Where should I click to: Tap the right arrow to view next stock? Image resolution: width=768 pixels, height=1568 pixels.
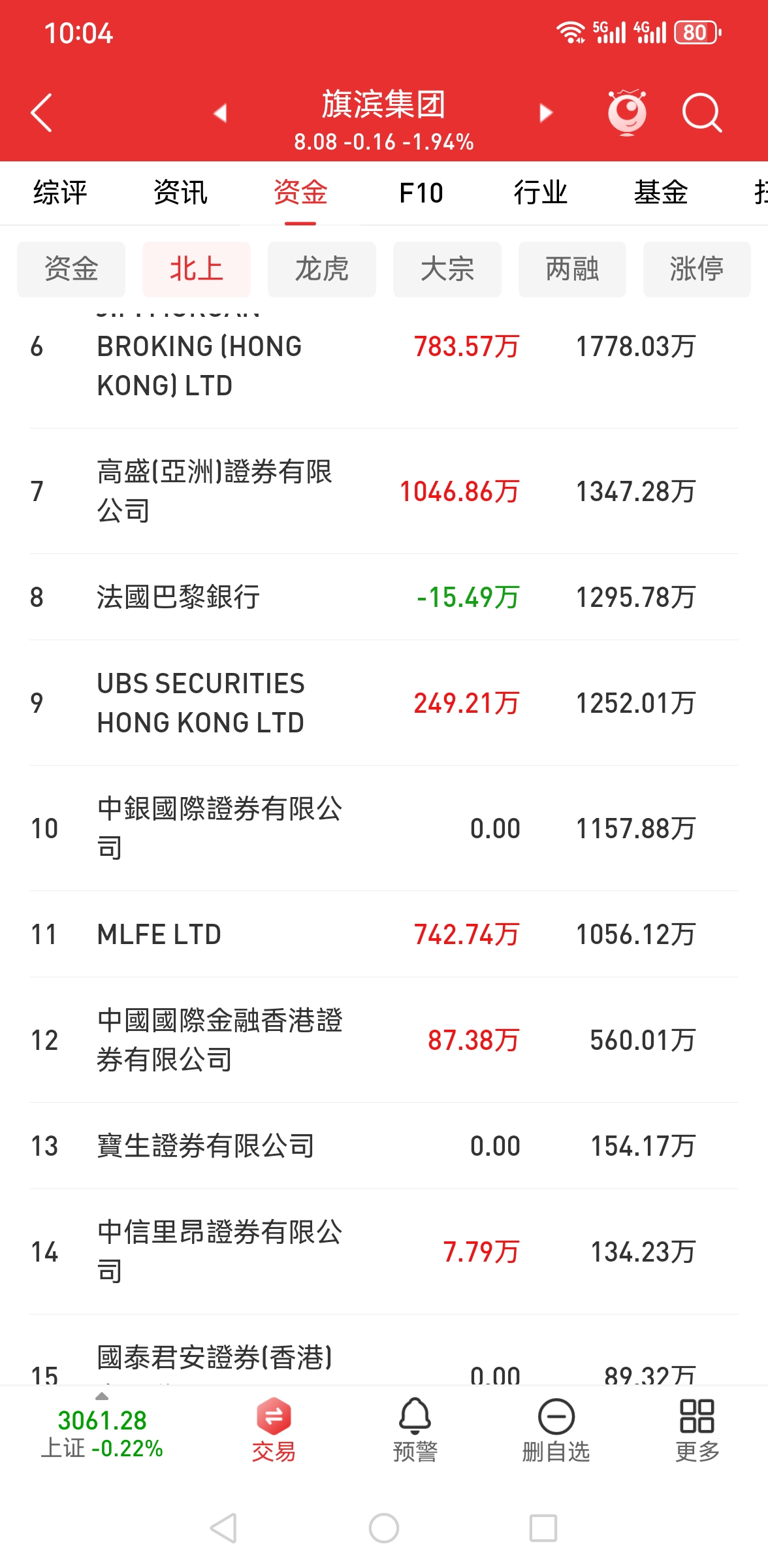(546, 112)
